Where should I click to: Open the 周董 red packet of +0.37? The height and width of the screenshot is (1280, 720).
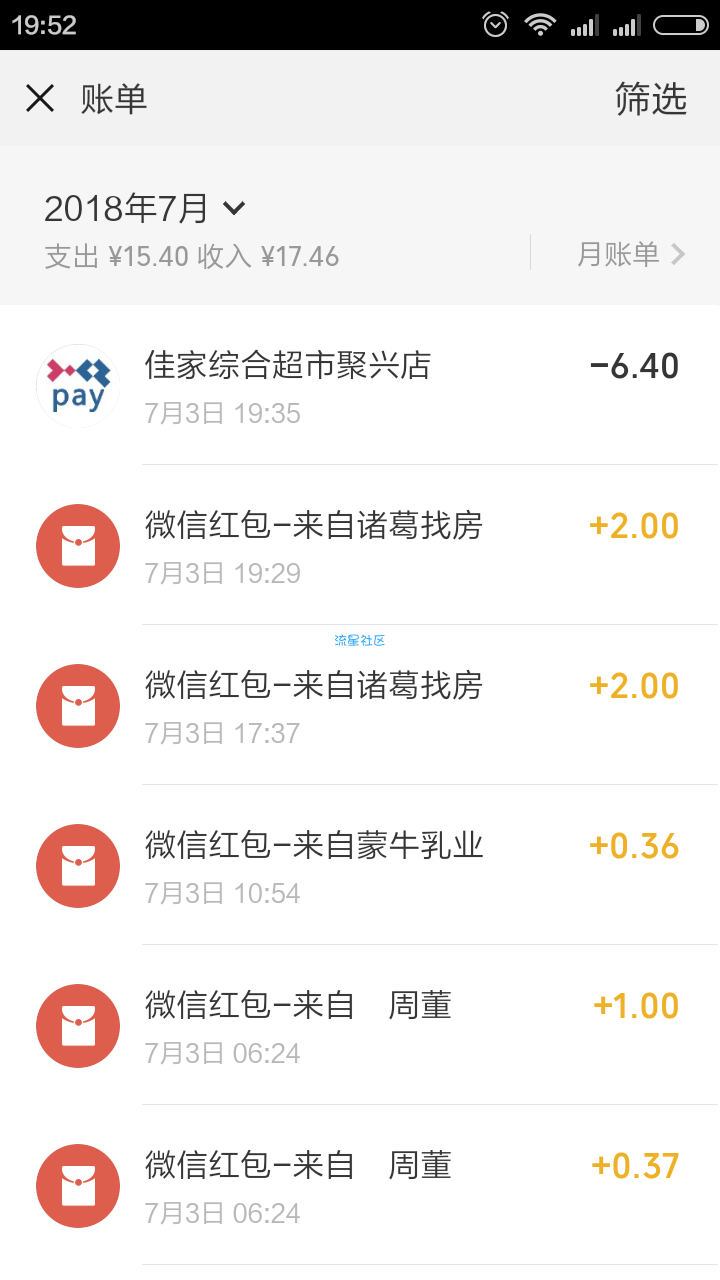[360, 1185]
